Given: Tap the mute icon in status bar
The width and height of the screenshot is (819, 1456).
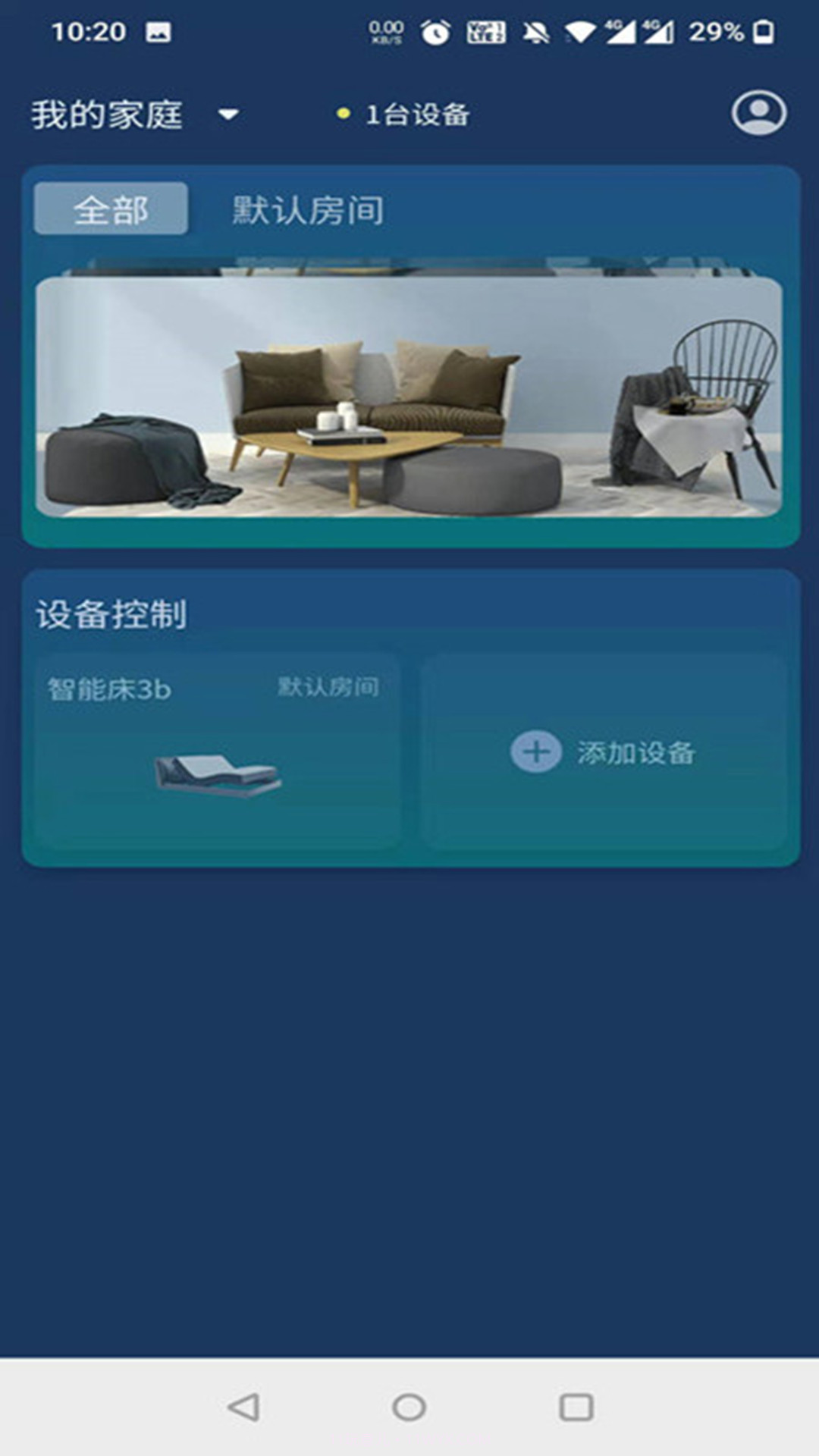Looking at the screenshot, I should (x=534, y=30).
